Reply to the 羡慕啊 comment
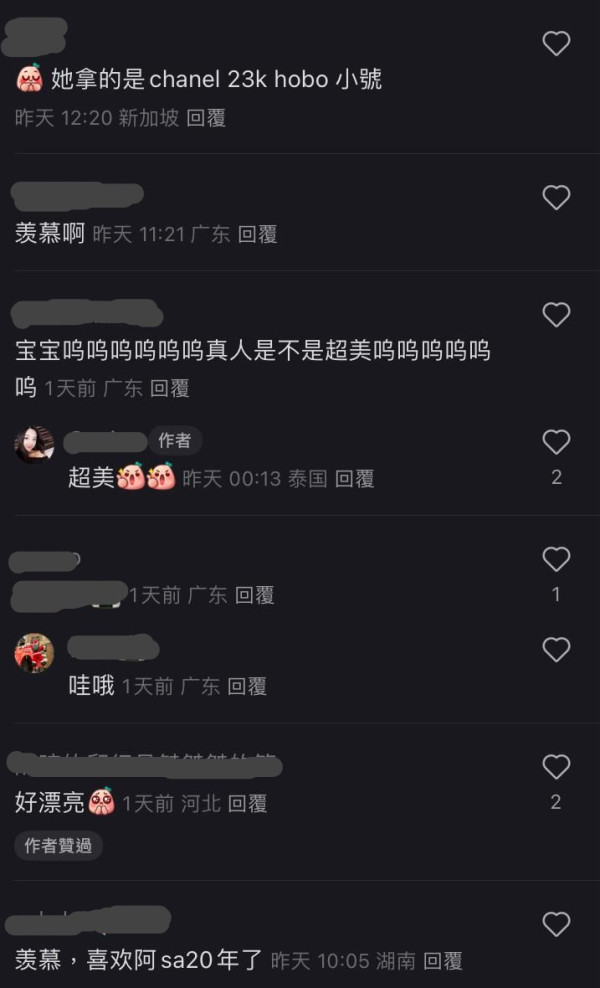The image size is (600, 988). click(257, 234)
